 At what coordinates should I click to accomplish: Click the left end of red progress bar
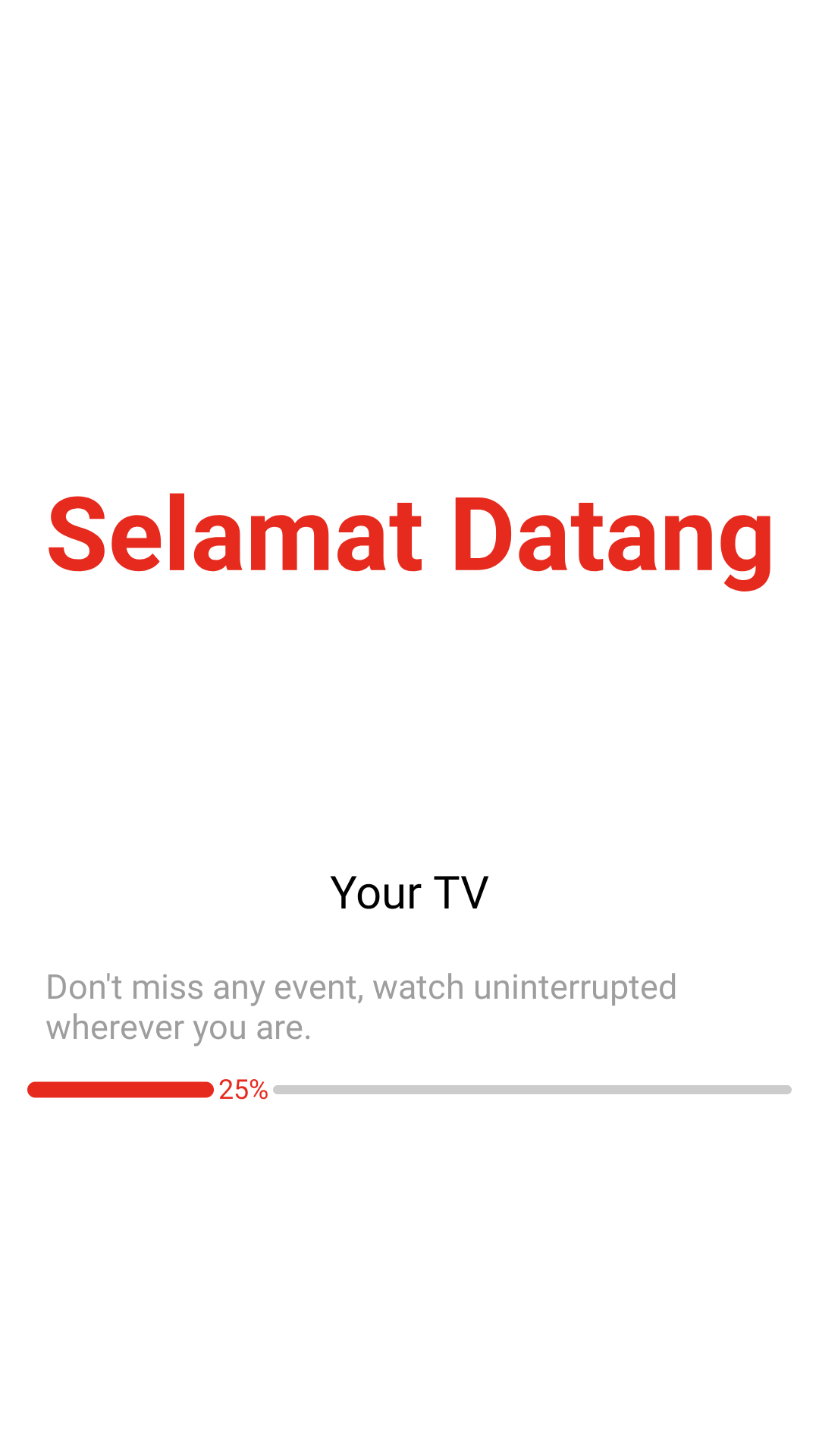pyautogui.click(x=36, y=1090)
